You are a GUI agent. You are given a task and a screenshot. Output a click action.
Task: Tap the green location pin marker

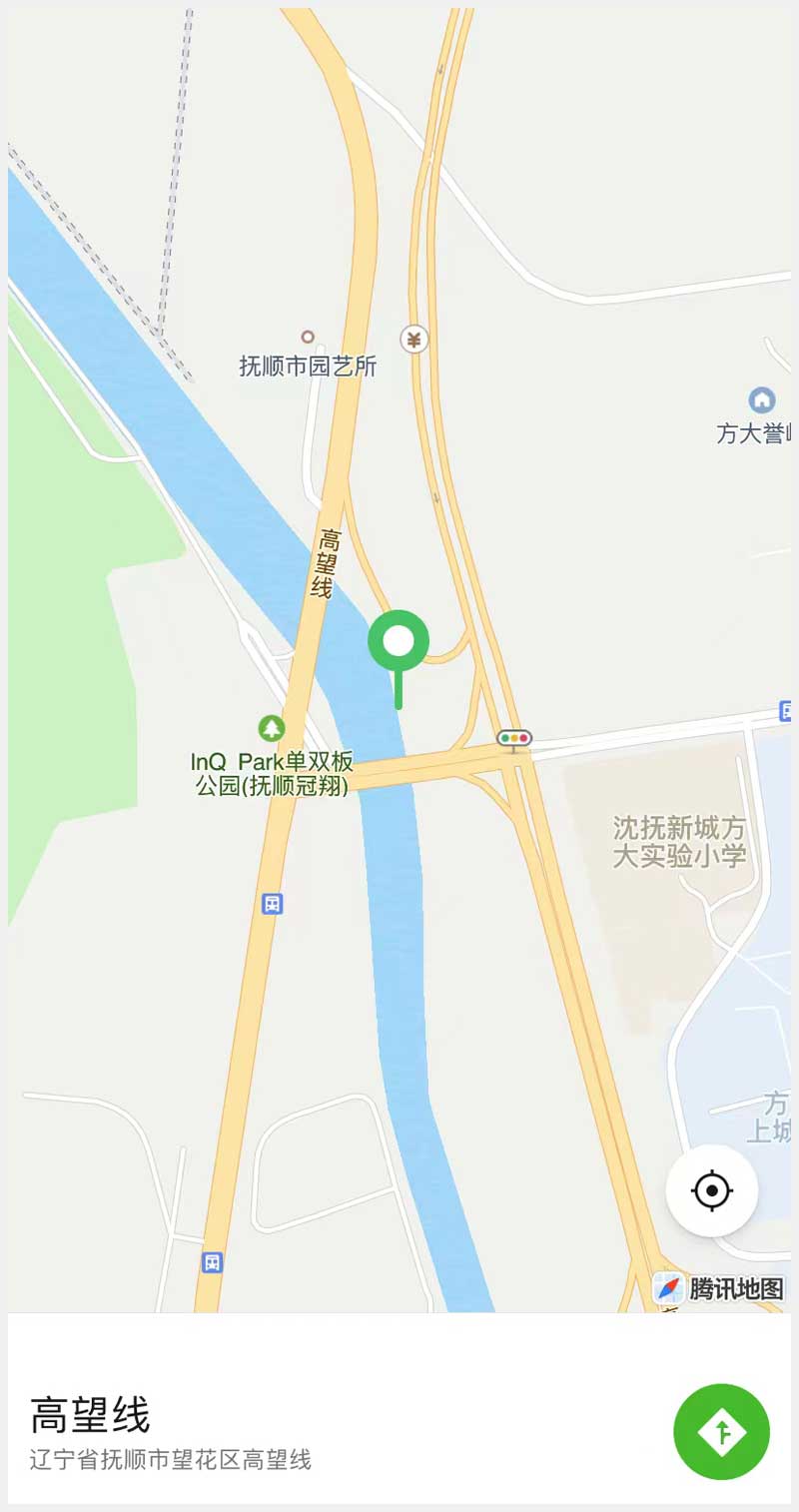point(399,643)
